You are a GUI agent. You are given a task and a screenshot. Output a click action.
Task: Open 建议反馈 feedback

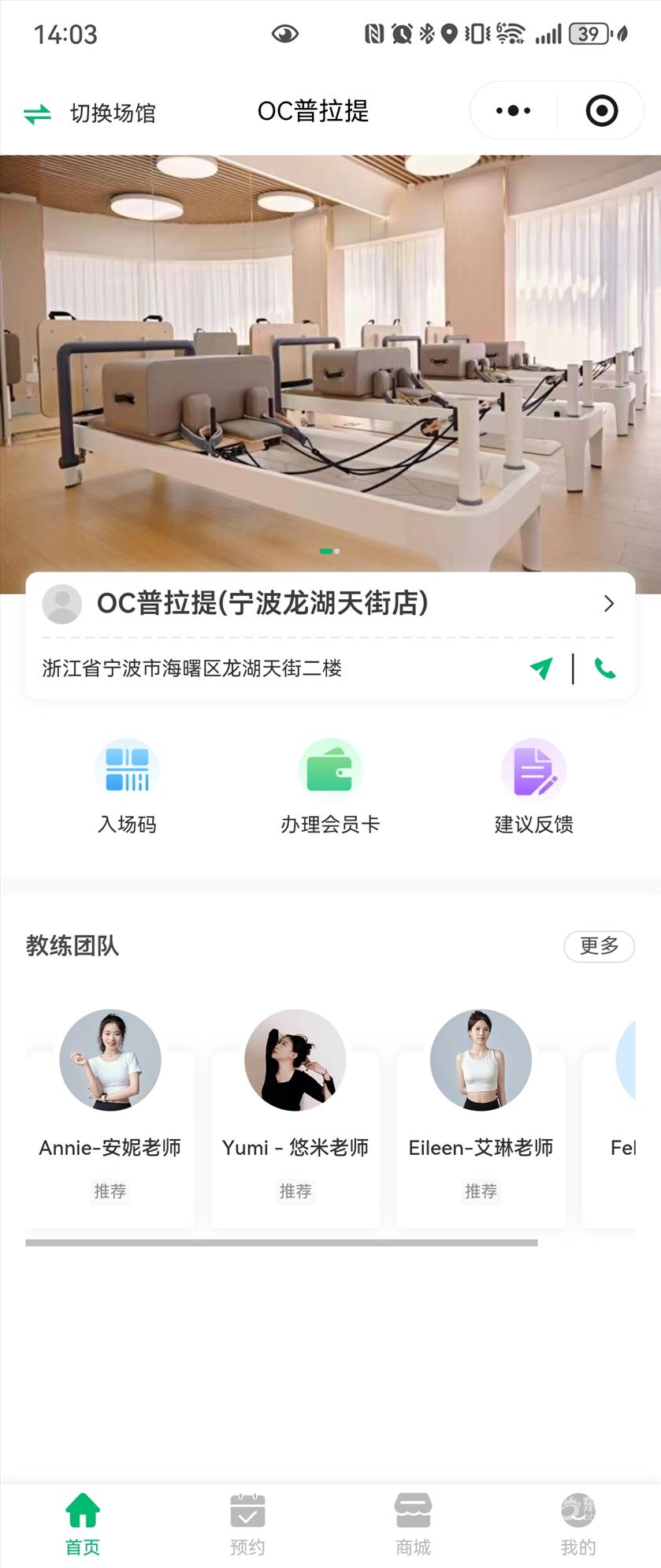(x=533, y=786)
